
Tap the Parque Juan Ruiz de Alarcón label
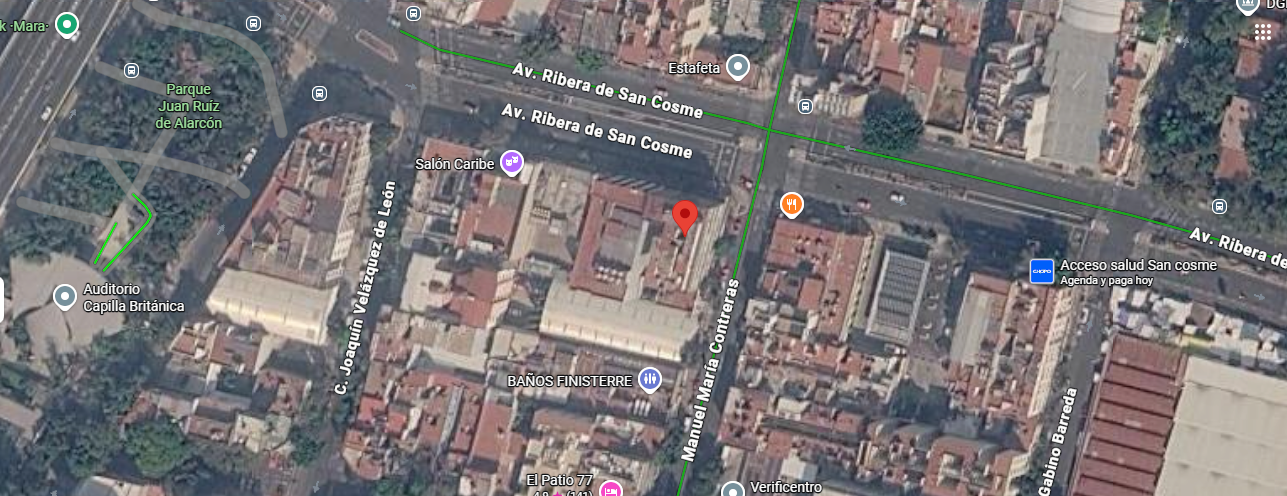pos(188,106)
